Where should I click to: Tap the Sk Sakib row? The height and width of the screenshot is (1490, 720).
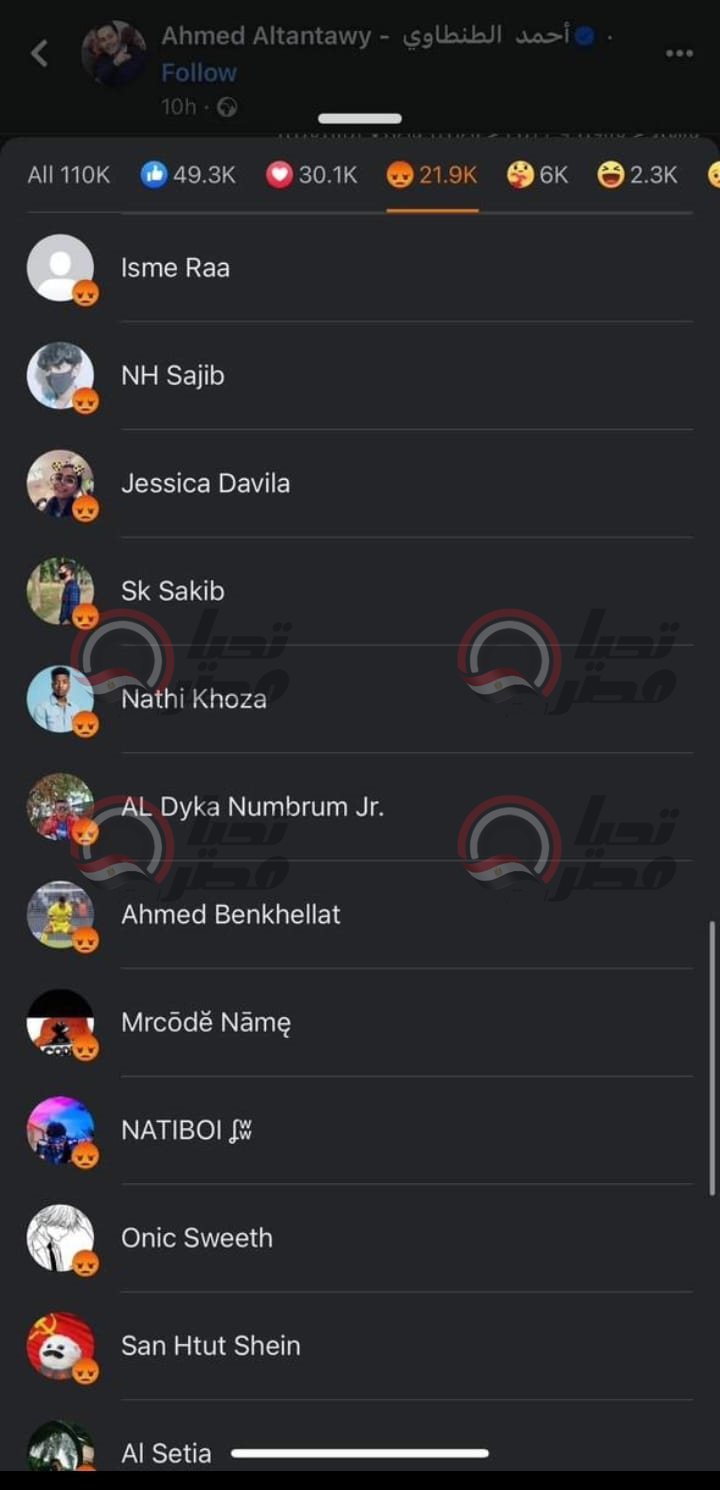coord(173,591)
